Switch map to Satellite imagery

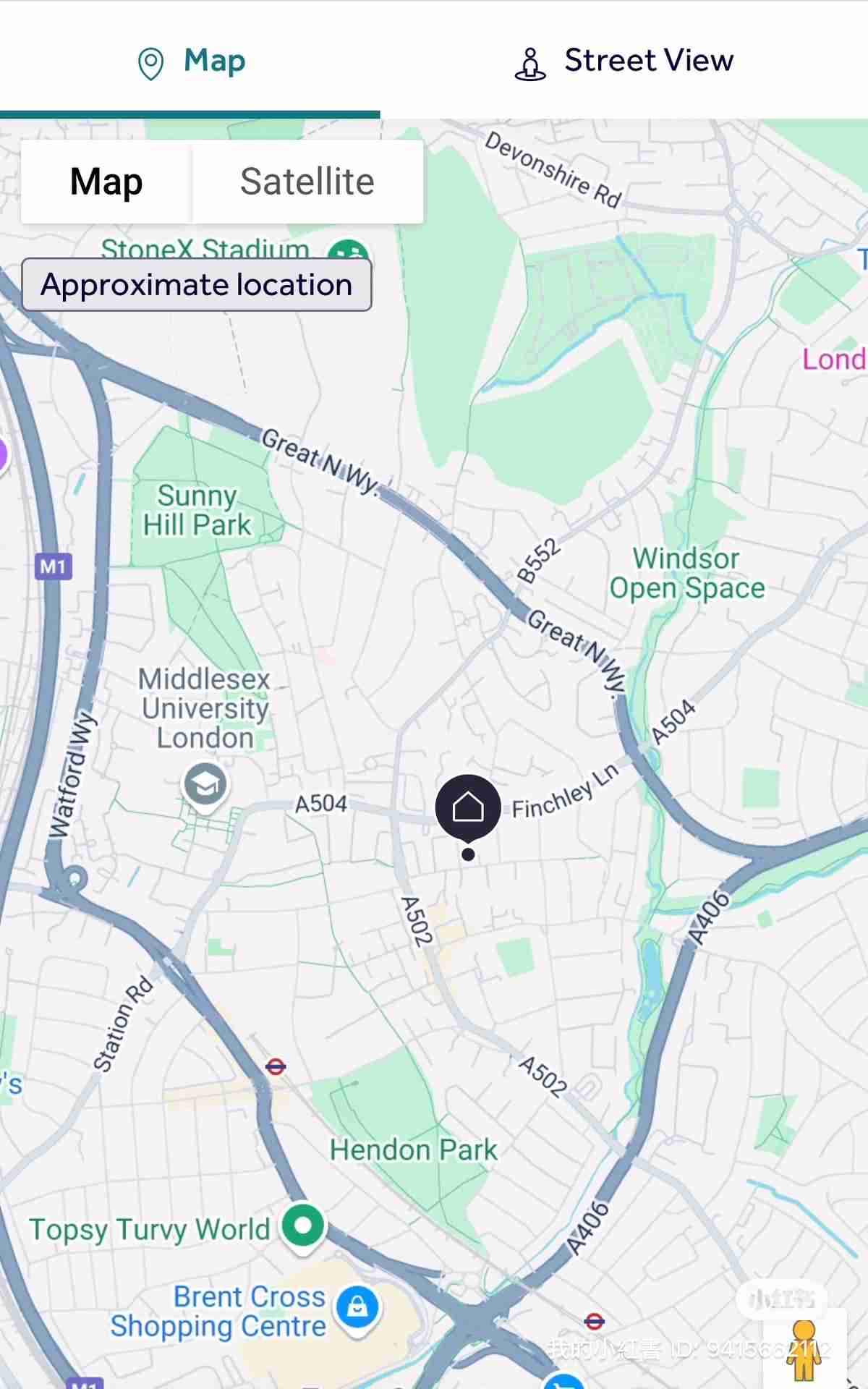(307, 182)
